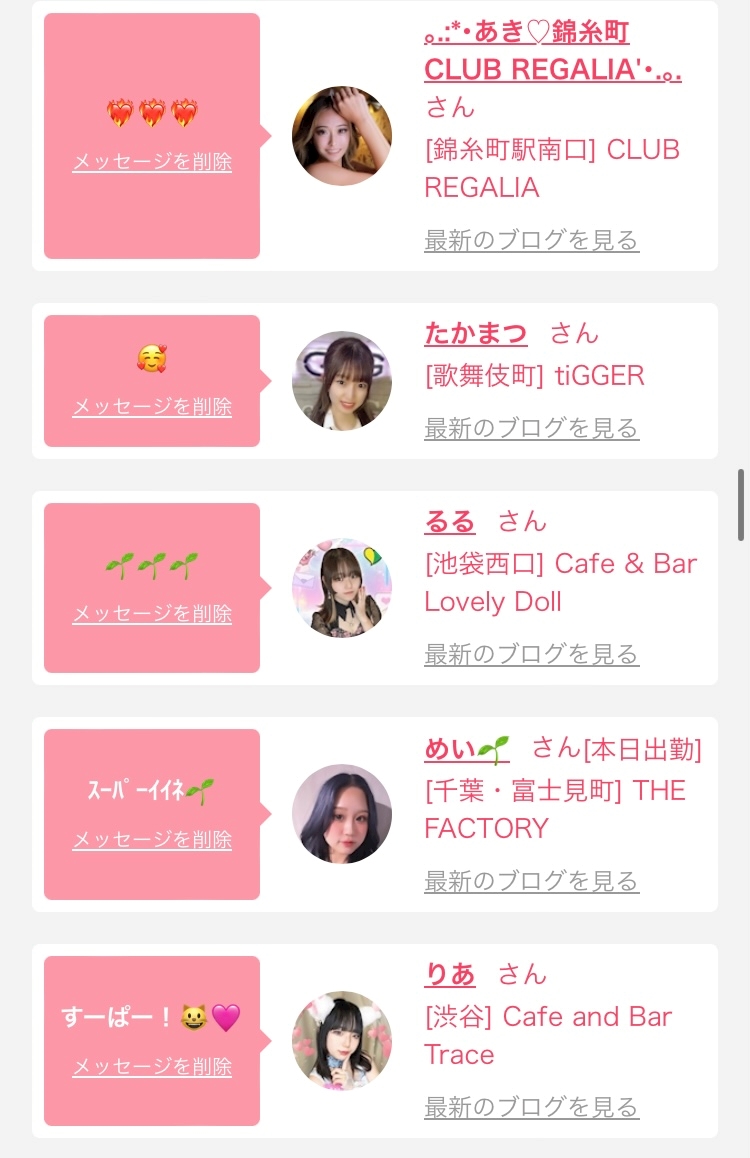The height and width of the screenshot is (1158, 750).
Task: Delete the message sent to あき♡錦糸町
Action: 152,162
